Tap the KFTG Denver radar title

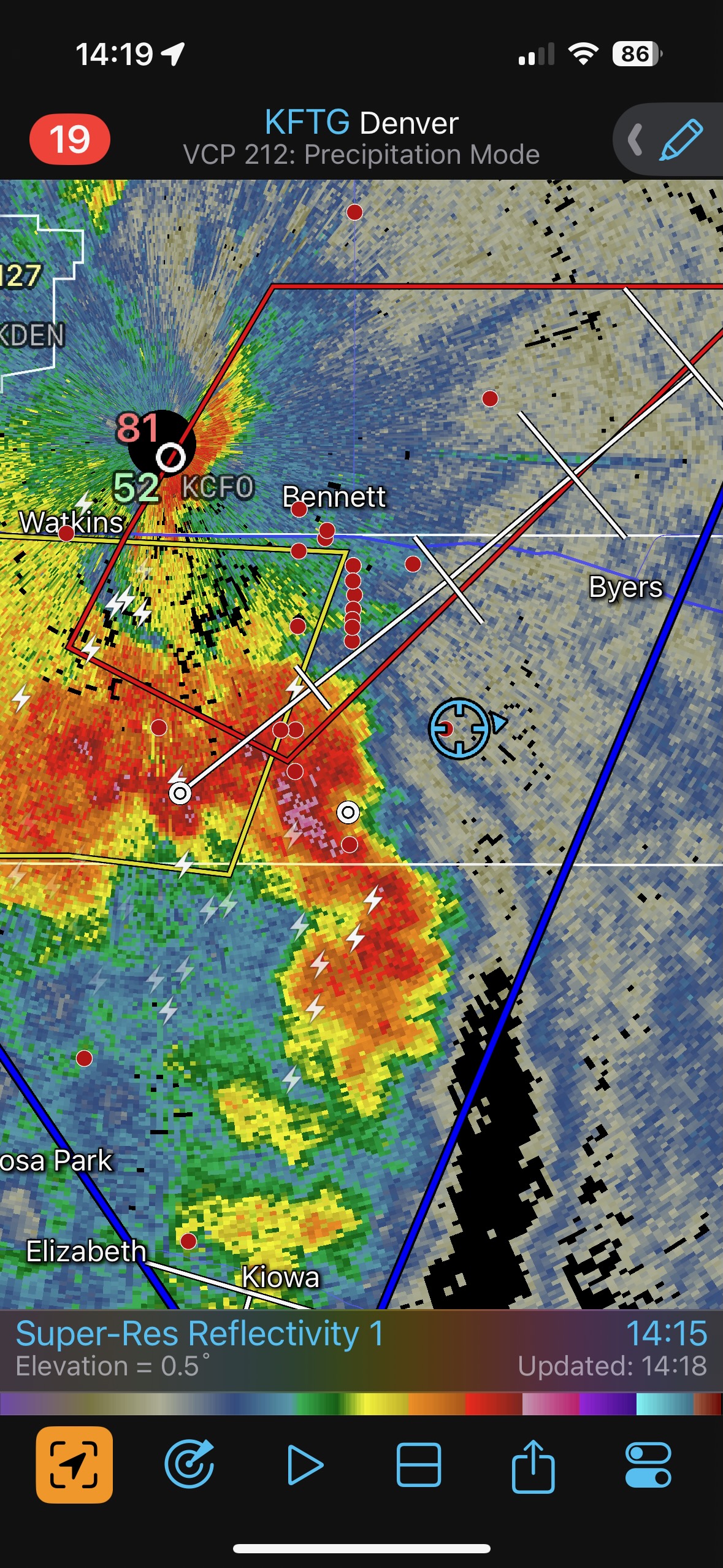tap(361, 123)
